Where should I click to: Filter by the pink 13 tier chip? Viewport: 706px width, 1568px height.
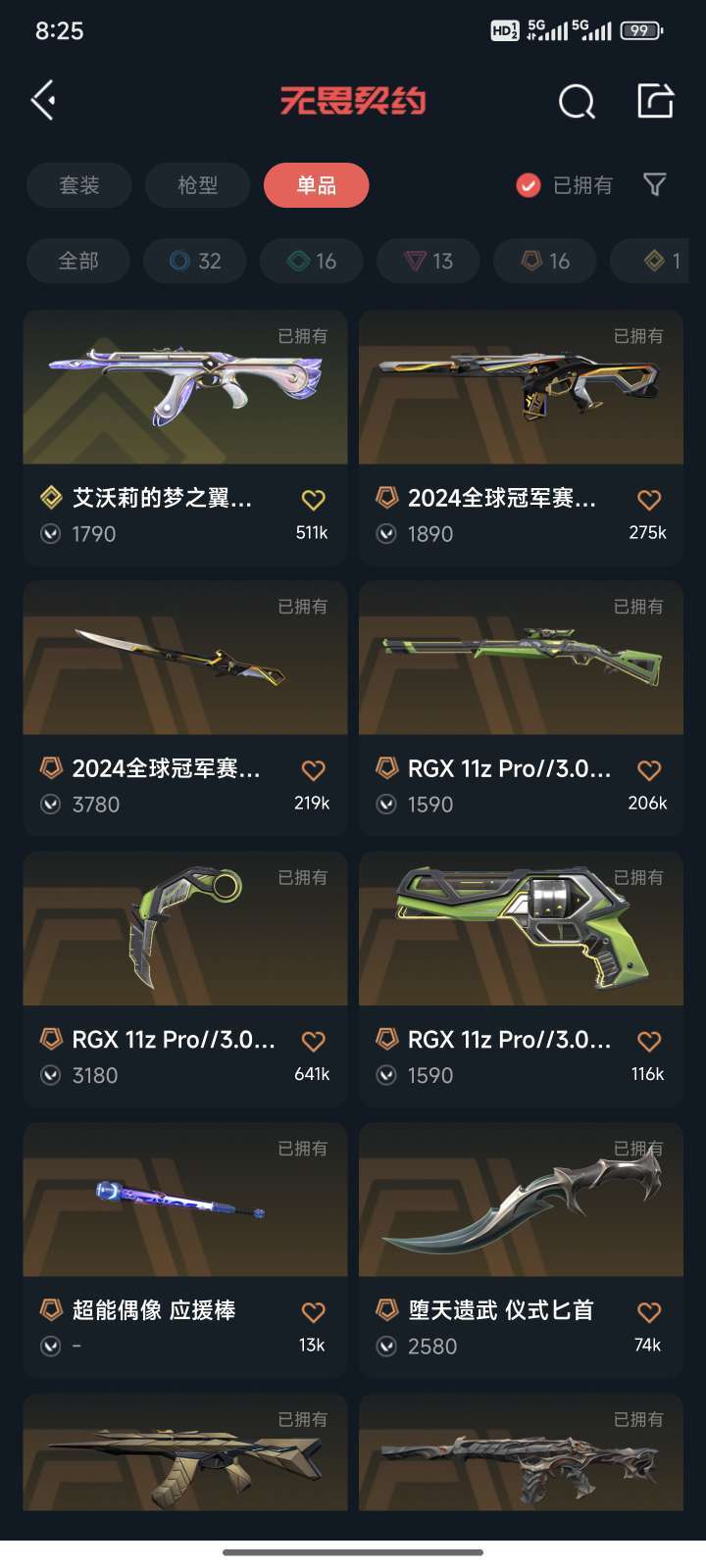pos(429,261)
